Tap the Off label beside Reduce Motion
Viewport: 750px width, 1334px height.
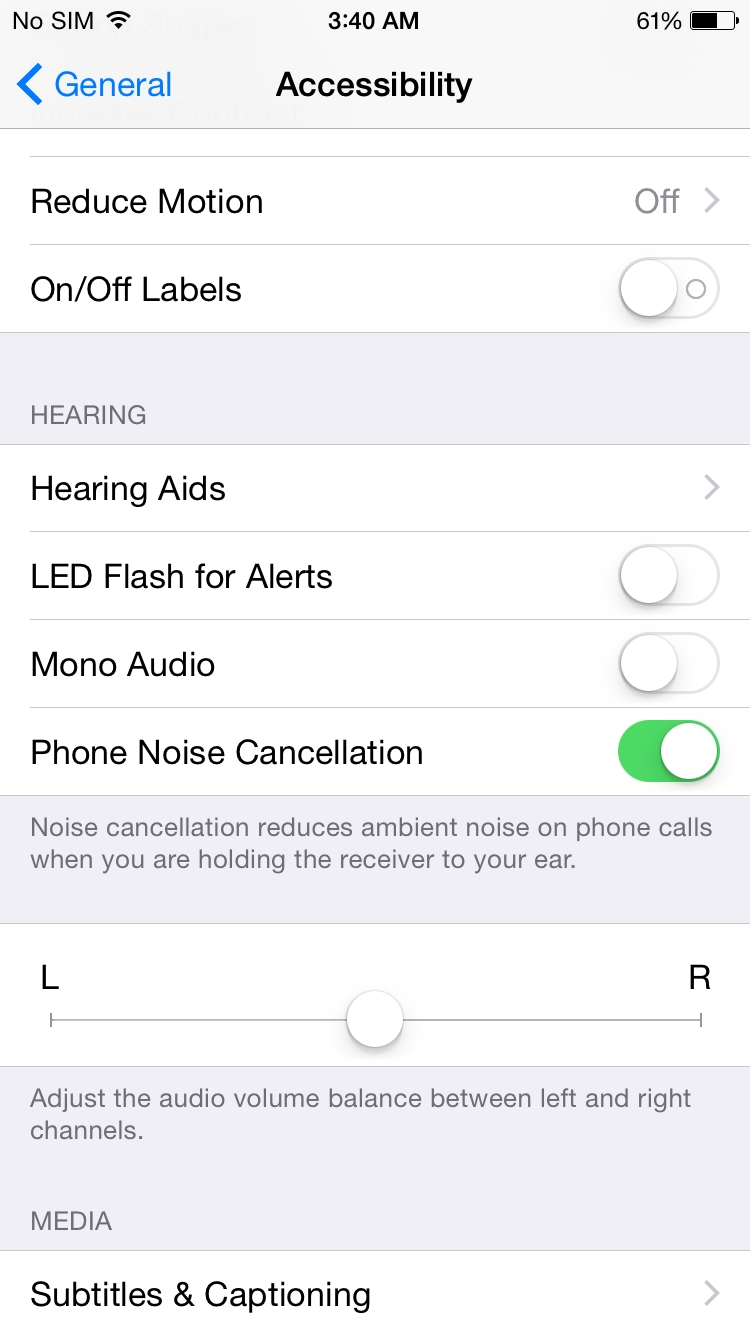656,201
